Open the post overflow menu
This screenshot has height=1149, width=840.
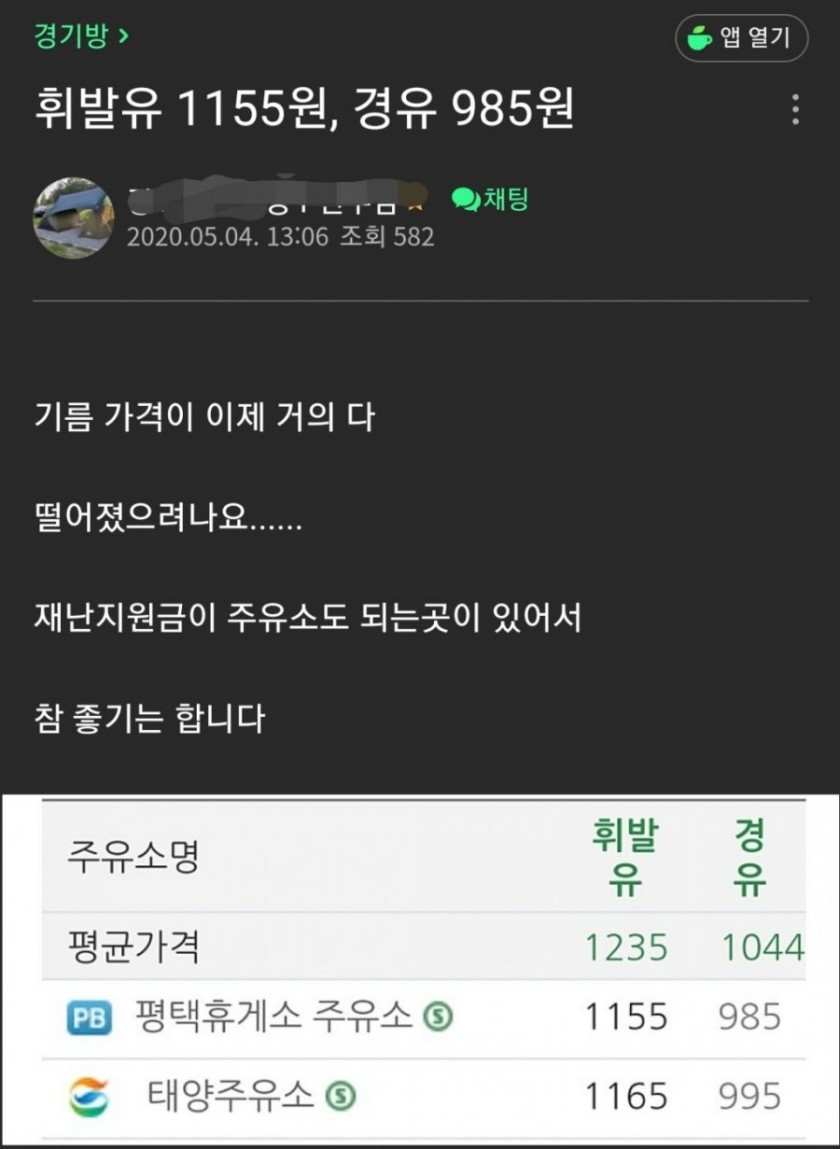pos(795,109)
